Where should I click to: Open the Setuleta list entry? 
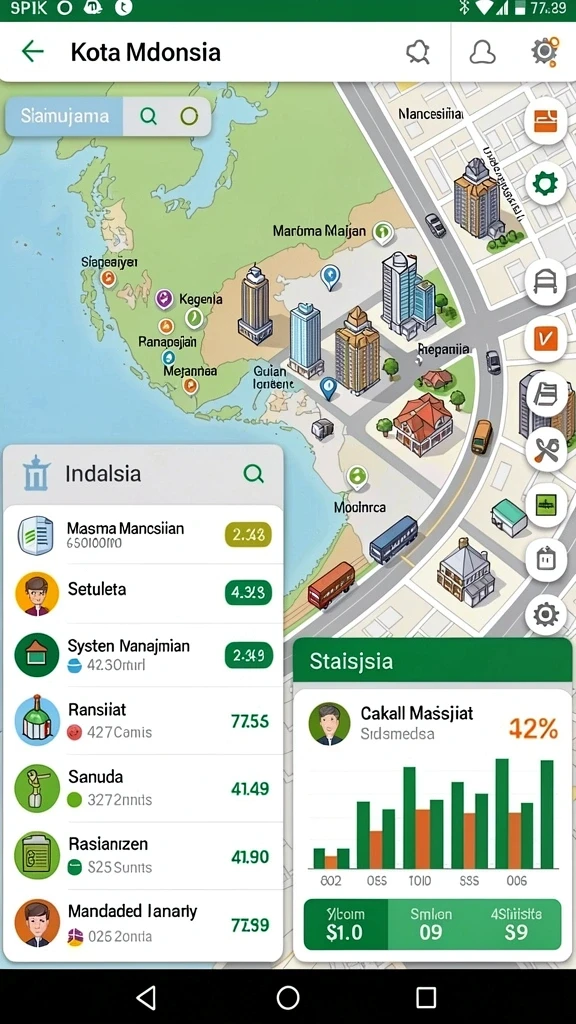143,593
